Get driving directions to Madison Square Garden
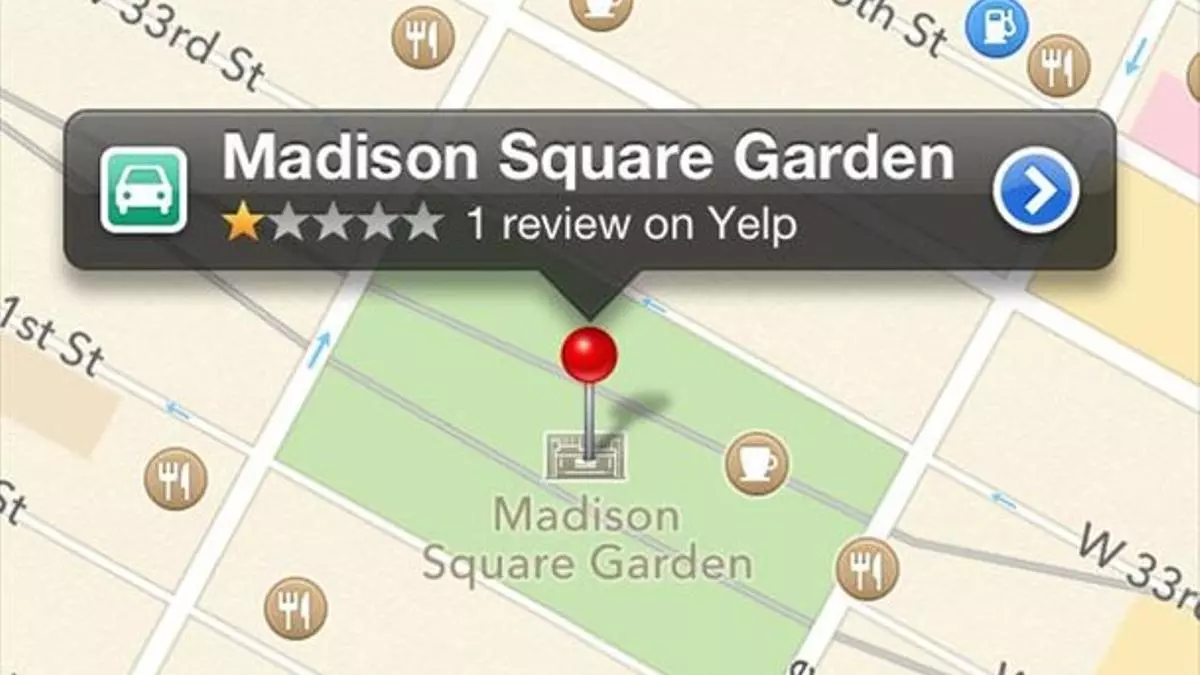 click(143, 190)
